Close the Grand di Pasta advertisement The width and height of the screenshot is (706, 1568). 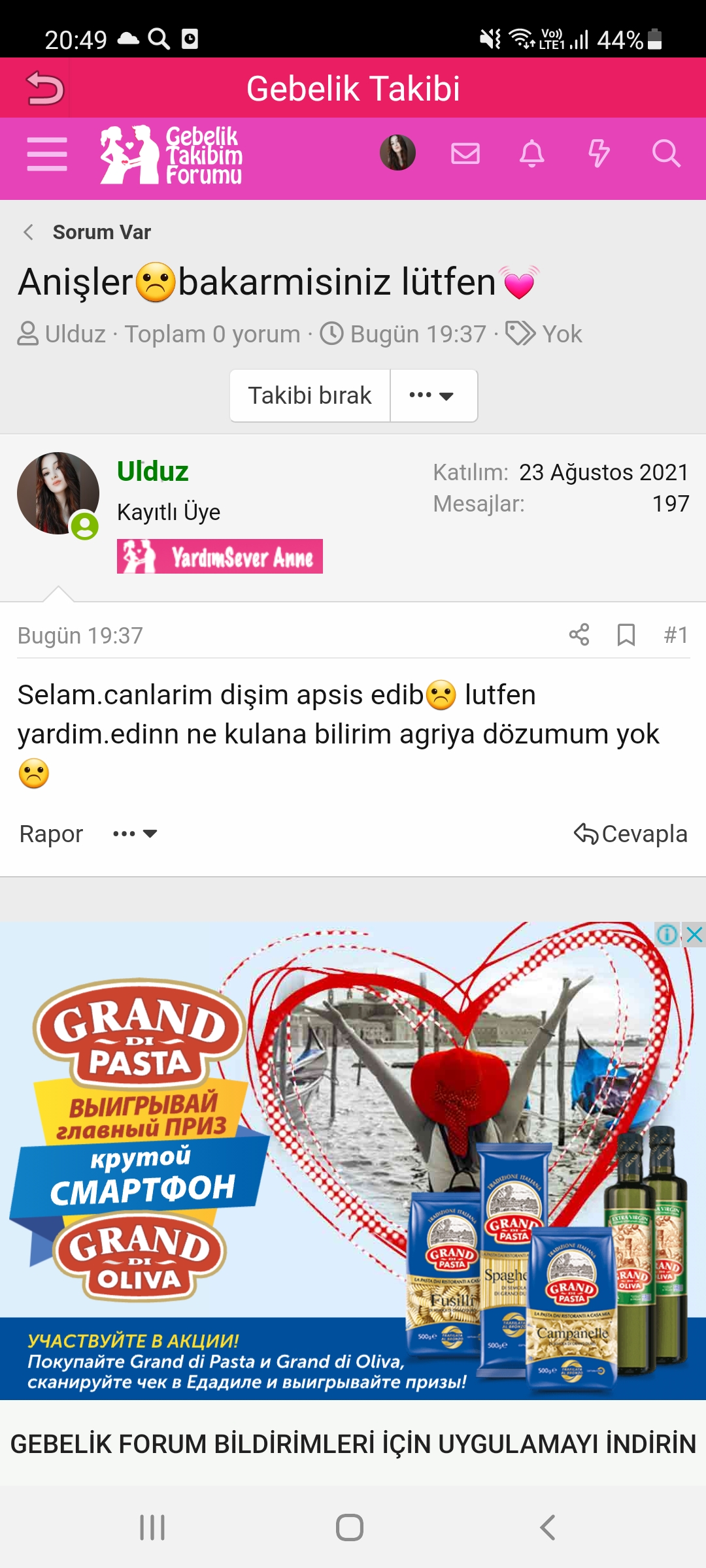coord(694,935)
